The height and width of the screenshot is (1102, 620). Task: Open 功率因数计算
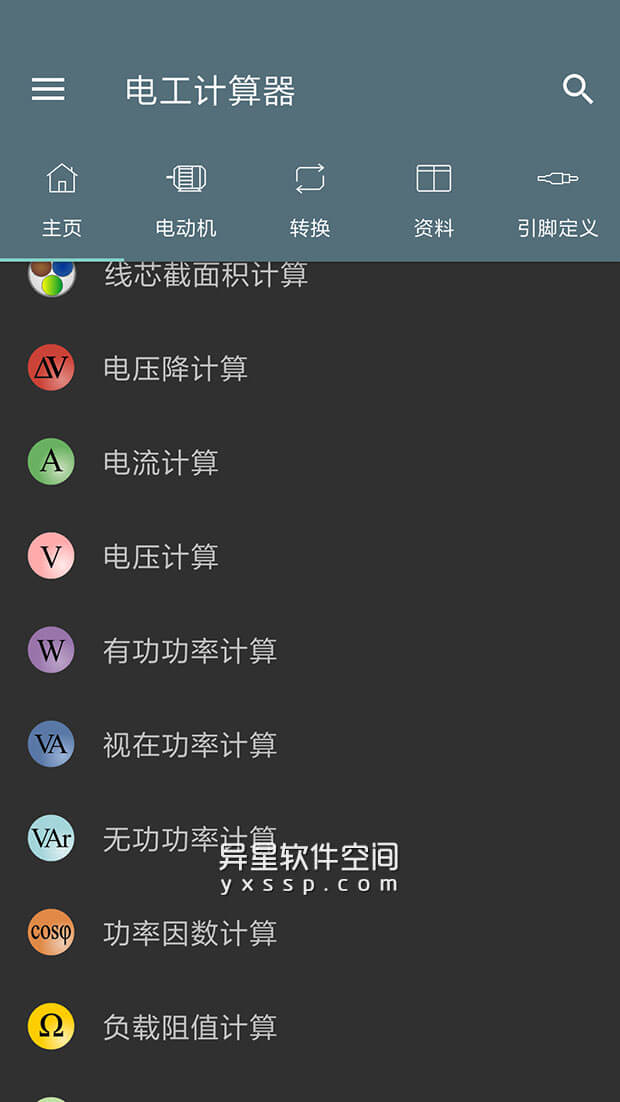tap(190, 932)
